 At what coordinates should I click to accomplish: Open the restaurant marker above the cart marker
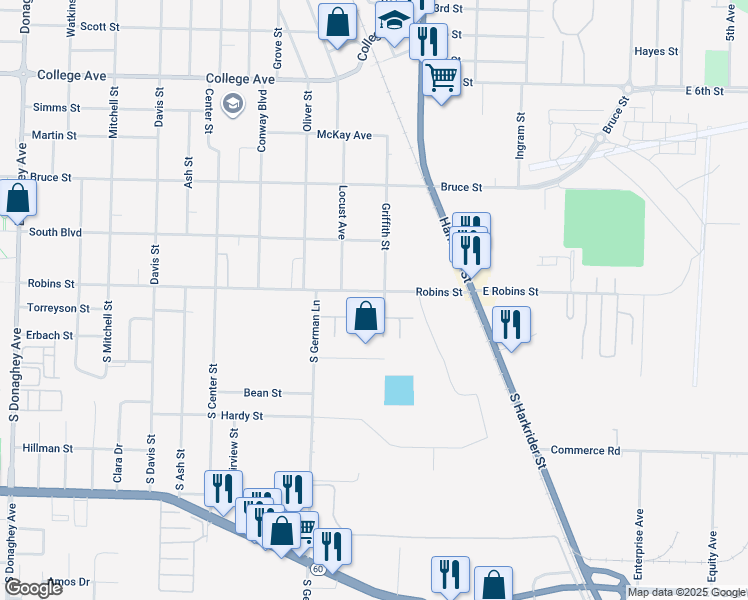coord(428,41)
